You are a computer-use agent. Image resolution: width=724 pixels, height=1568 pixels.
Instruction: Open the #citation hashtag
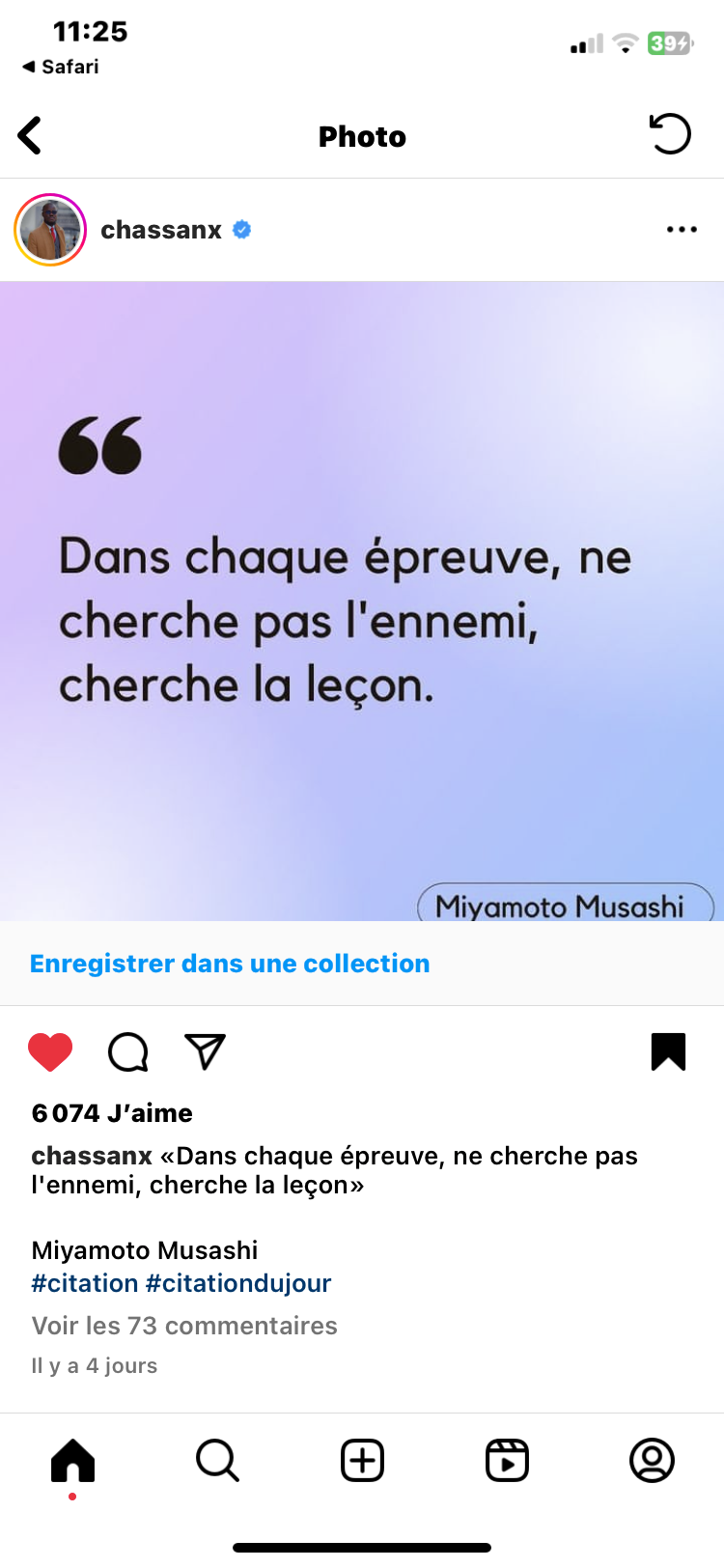(85, 1283)
